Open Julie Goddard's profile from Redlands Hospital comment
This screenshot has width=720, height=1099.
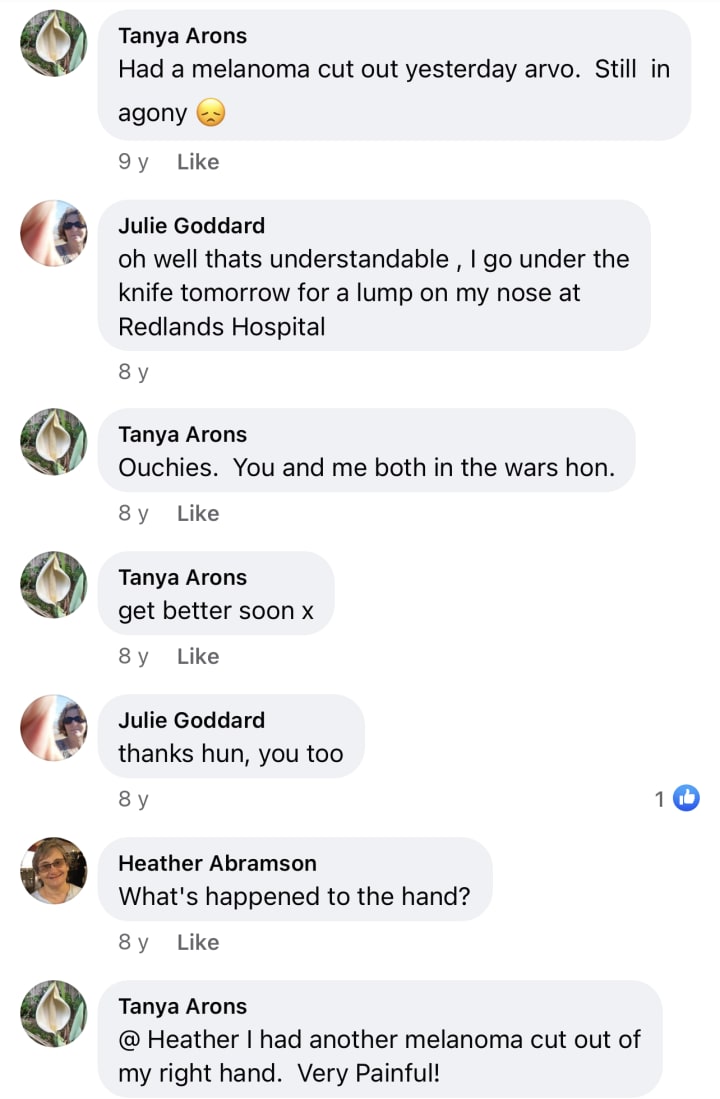191,225
